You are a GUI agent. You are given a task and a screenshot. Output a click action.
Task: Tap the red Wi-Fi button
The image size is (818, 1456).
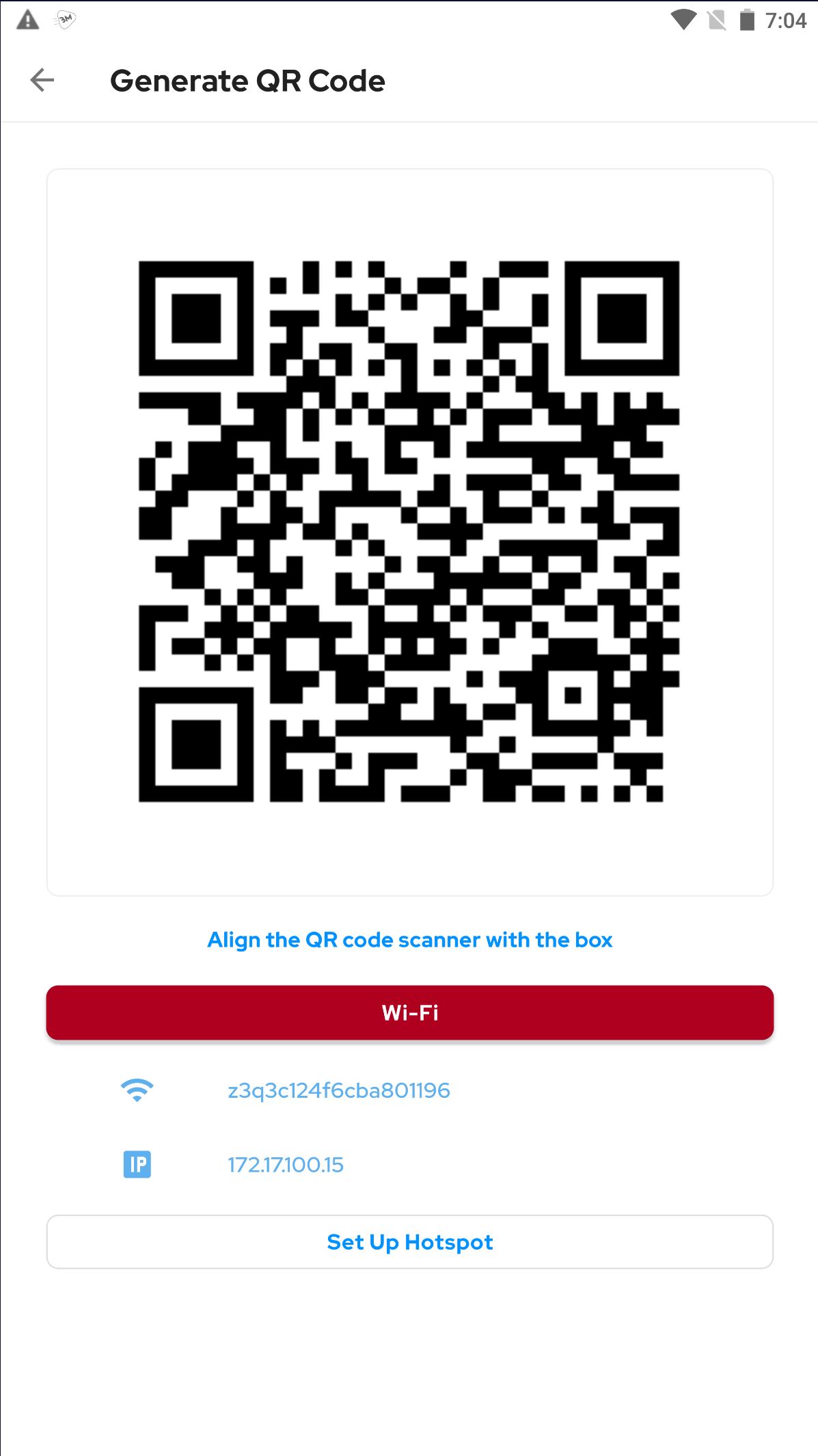(409, 1012)
